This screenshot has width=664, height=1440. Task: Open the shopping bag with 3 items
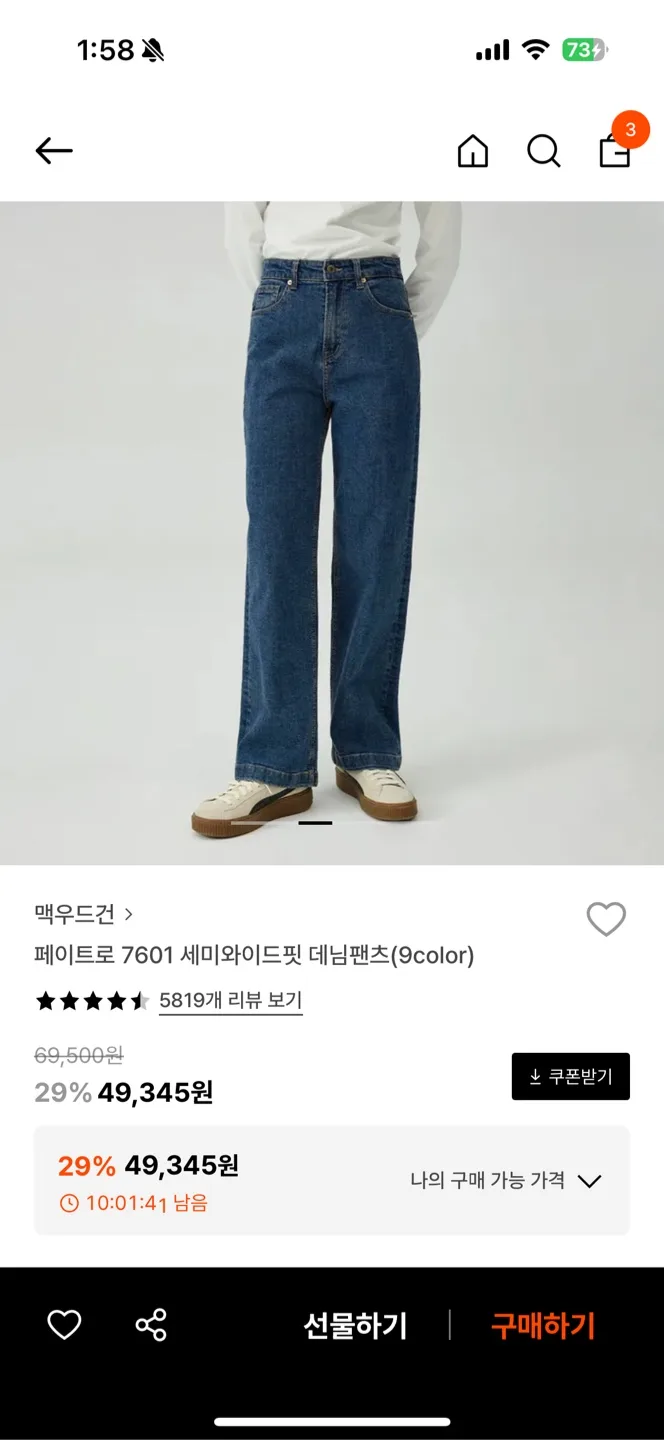(x=614, y=151)
